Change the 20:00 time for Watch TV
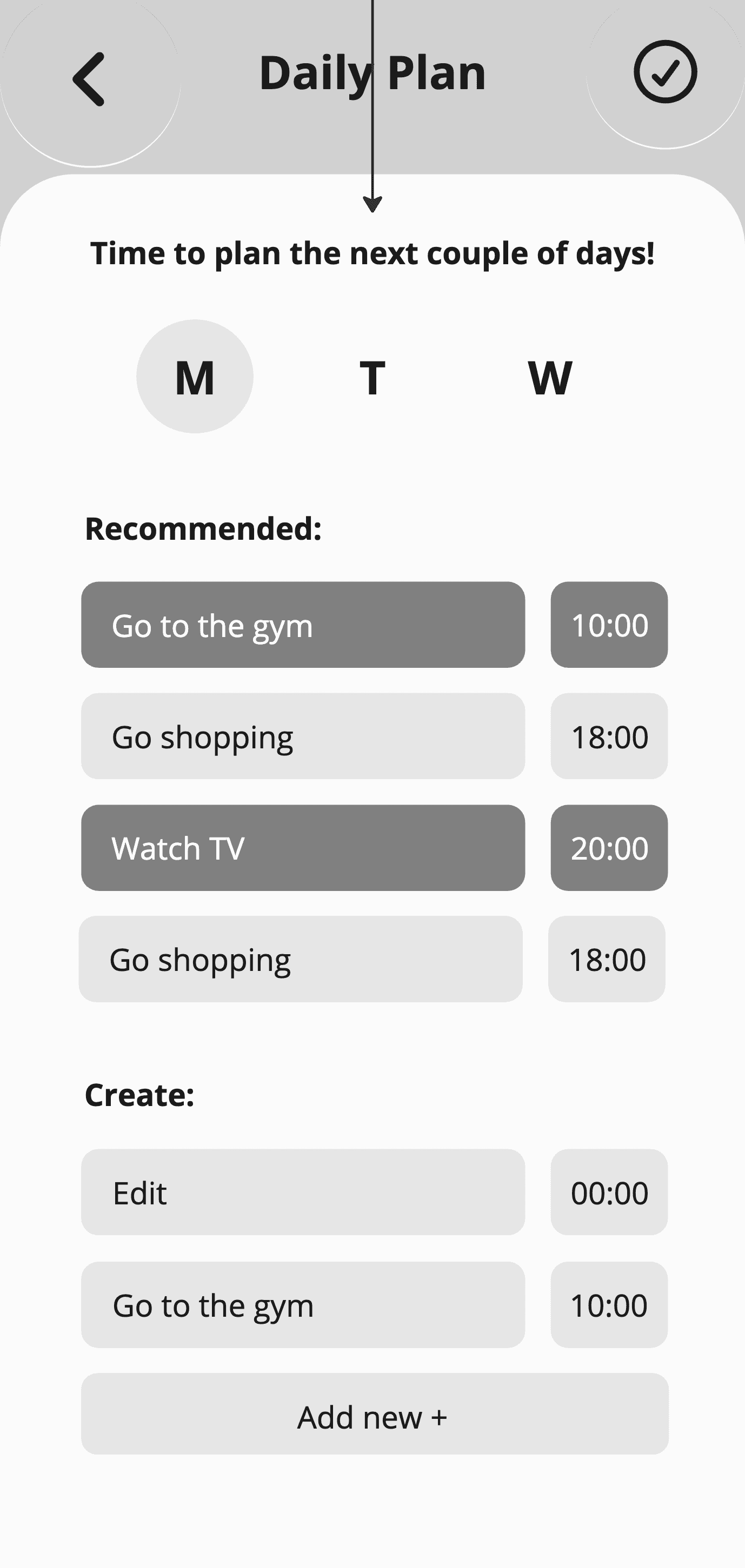 click(609, 848)
